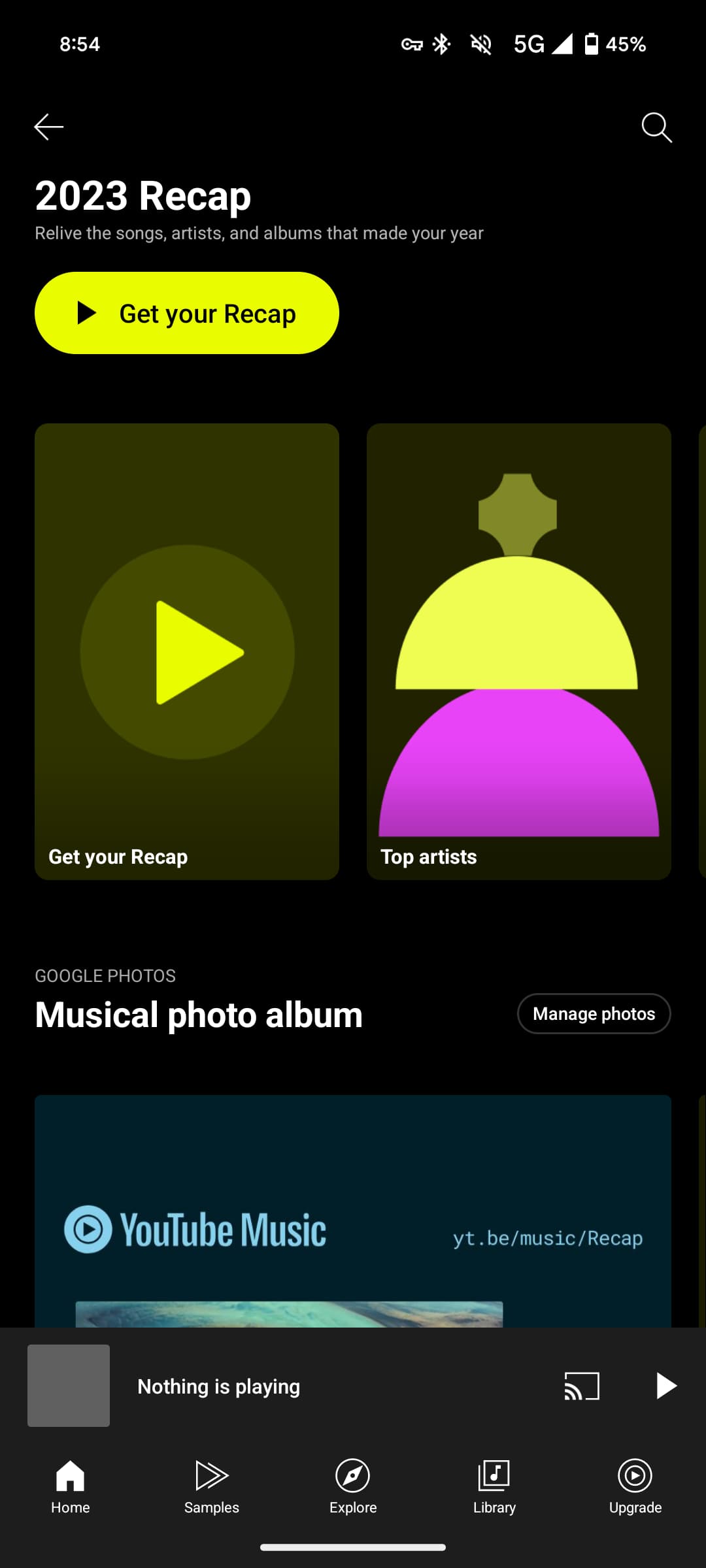
Task: Go back using the top arrow
Action: (x=49, y=127)
